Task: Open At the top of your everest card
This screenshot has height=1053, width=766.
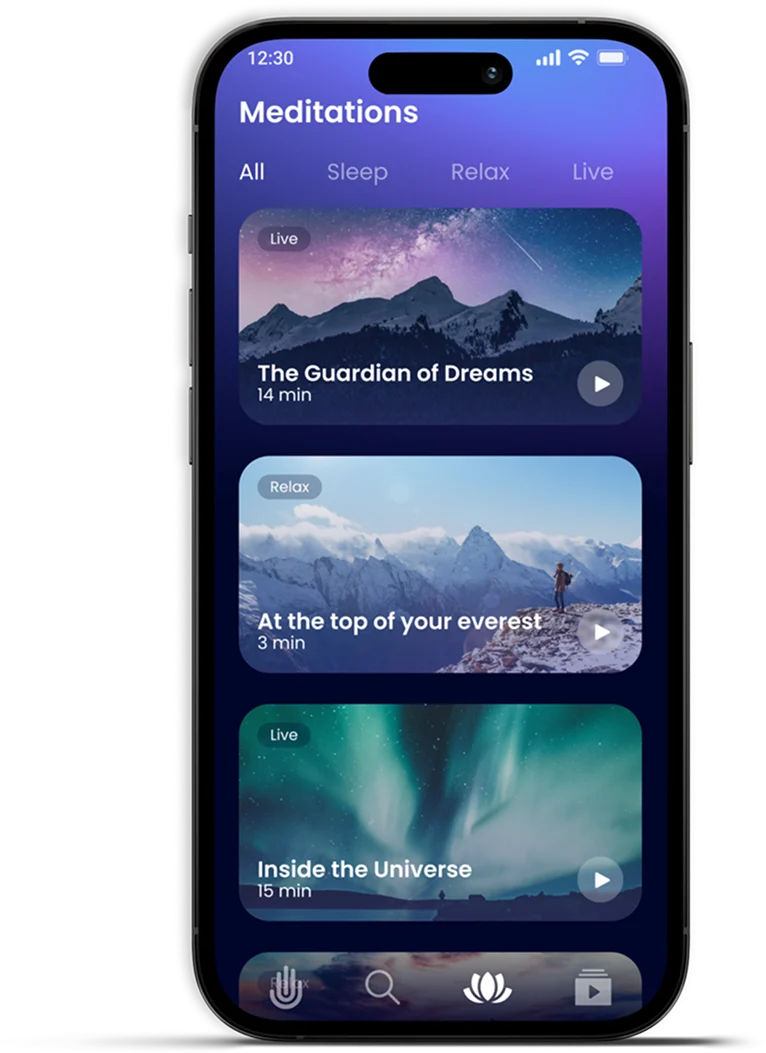Action: click(420, 550)
